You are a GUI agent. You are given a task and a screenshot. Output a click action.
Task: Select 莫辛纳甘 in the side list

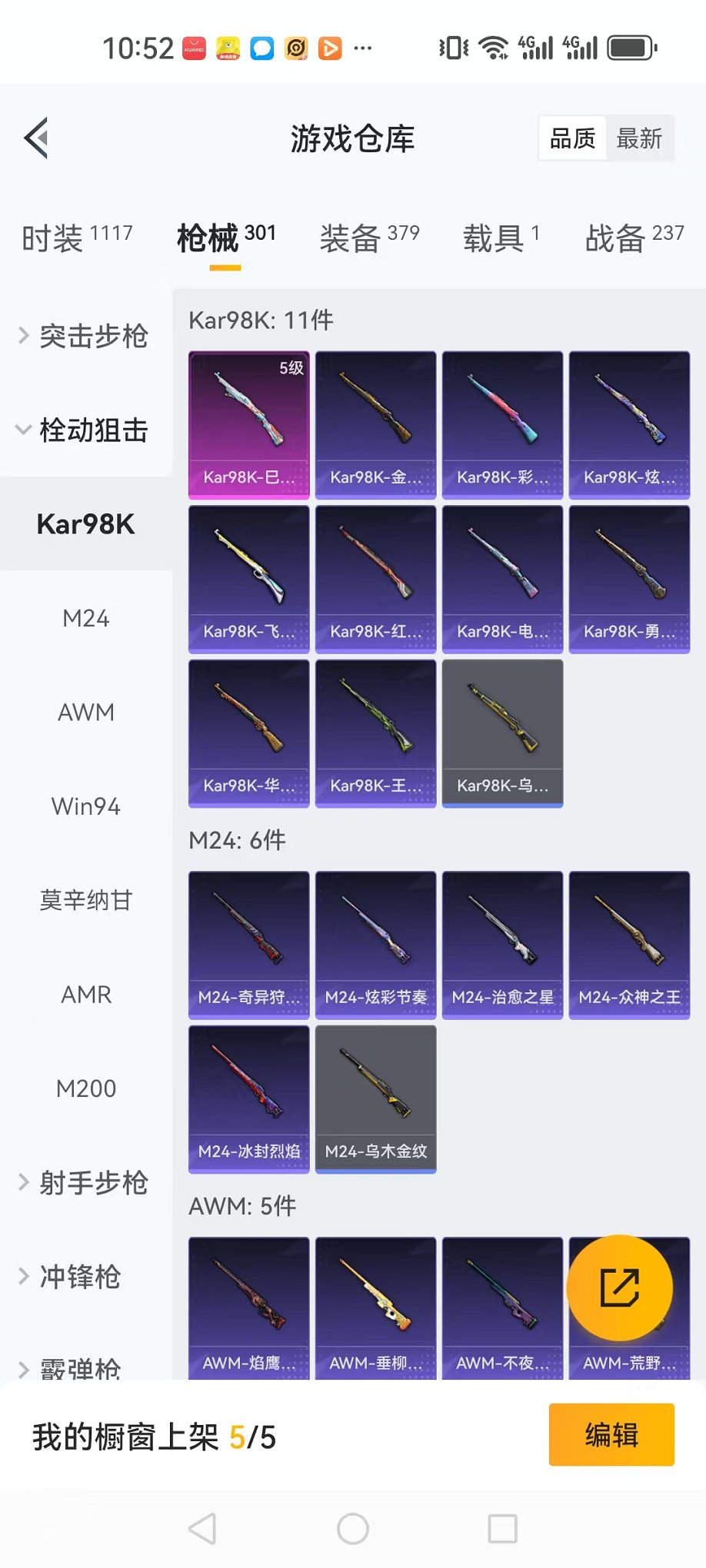click(86, 900)
